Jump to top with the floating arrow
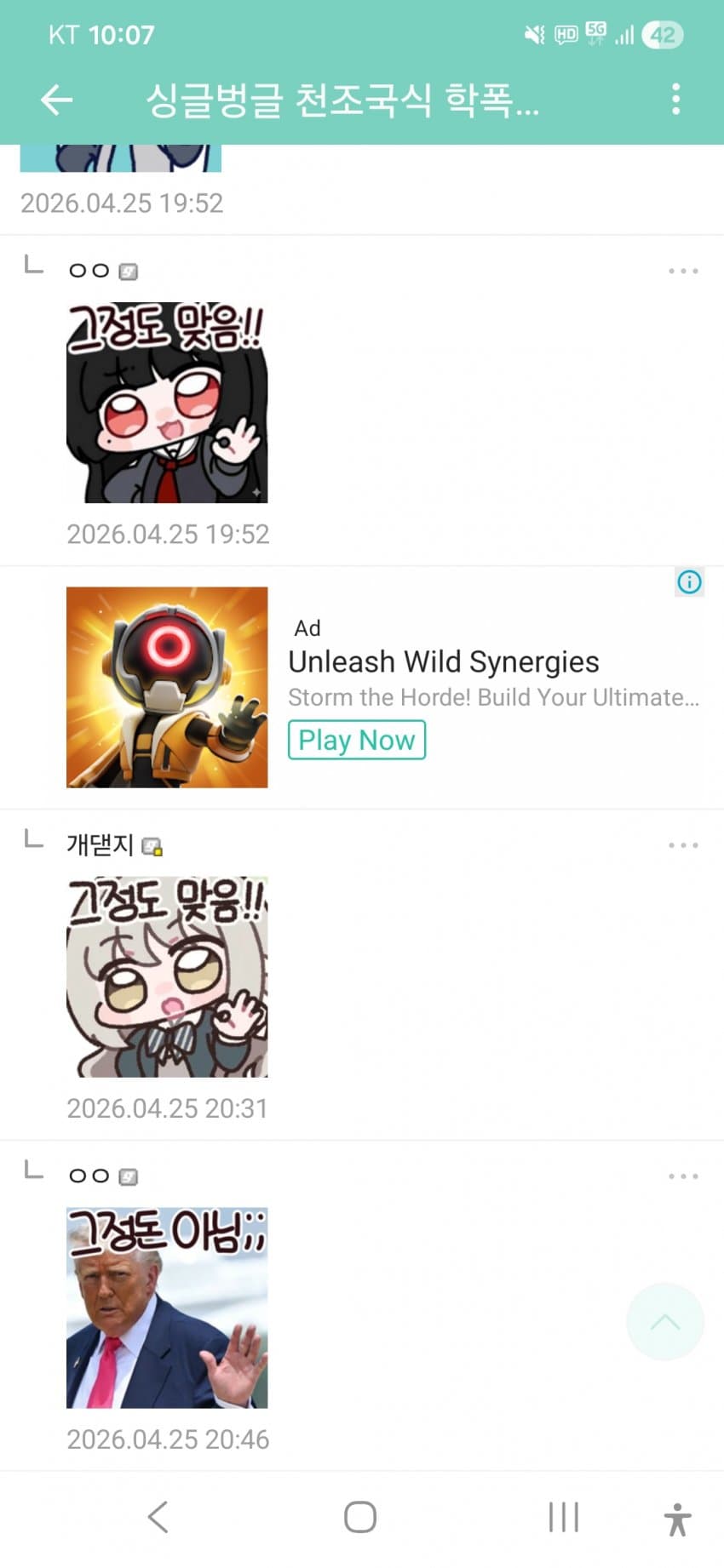The height and width of the screenshot is (1568, 724). (x=664, y=1322)
